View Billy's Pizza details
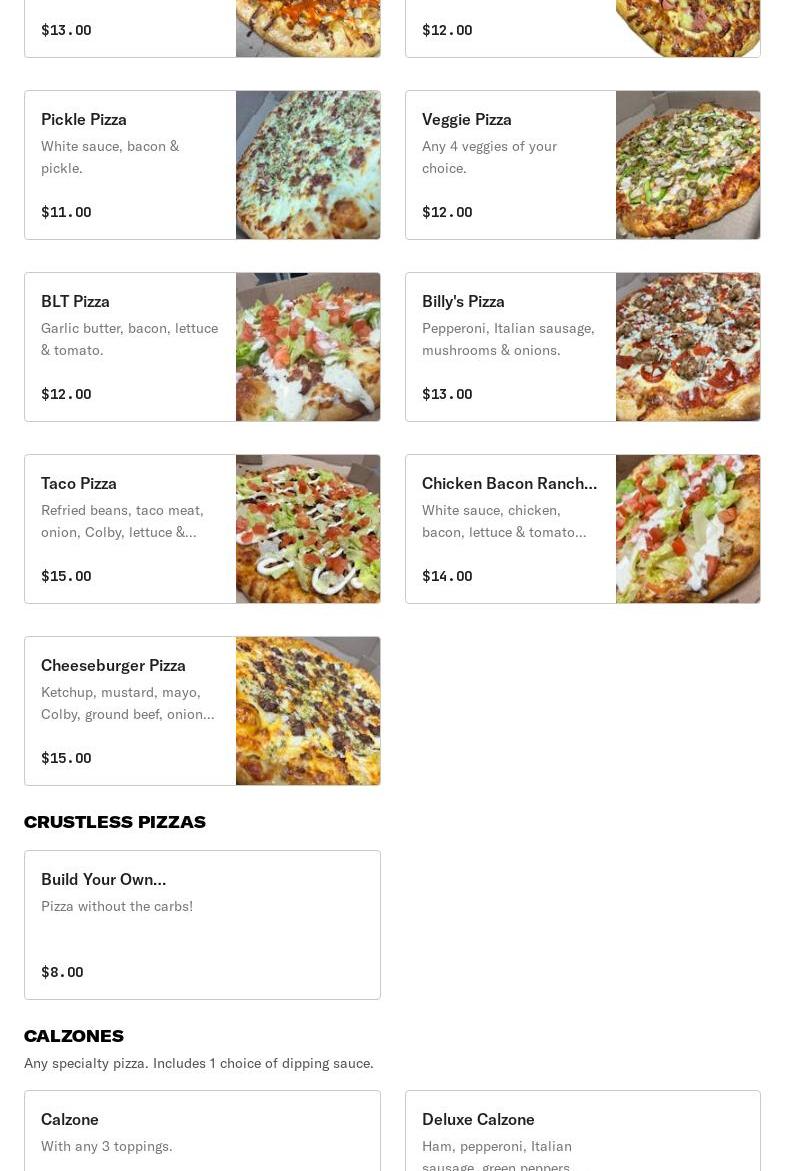The width and height of the screenshot is (785, 1171). 582,347
